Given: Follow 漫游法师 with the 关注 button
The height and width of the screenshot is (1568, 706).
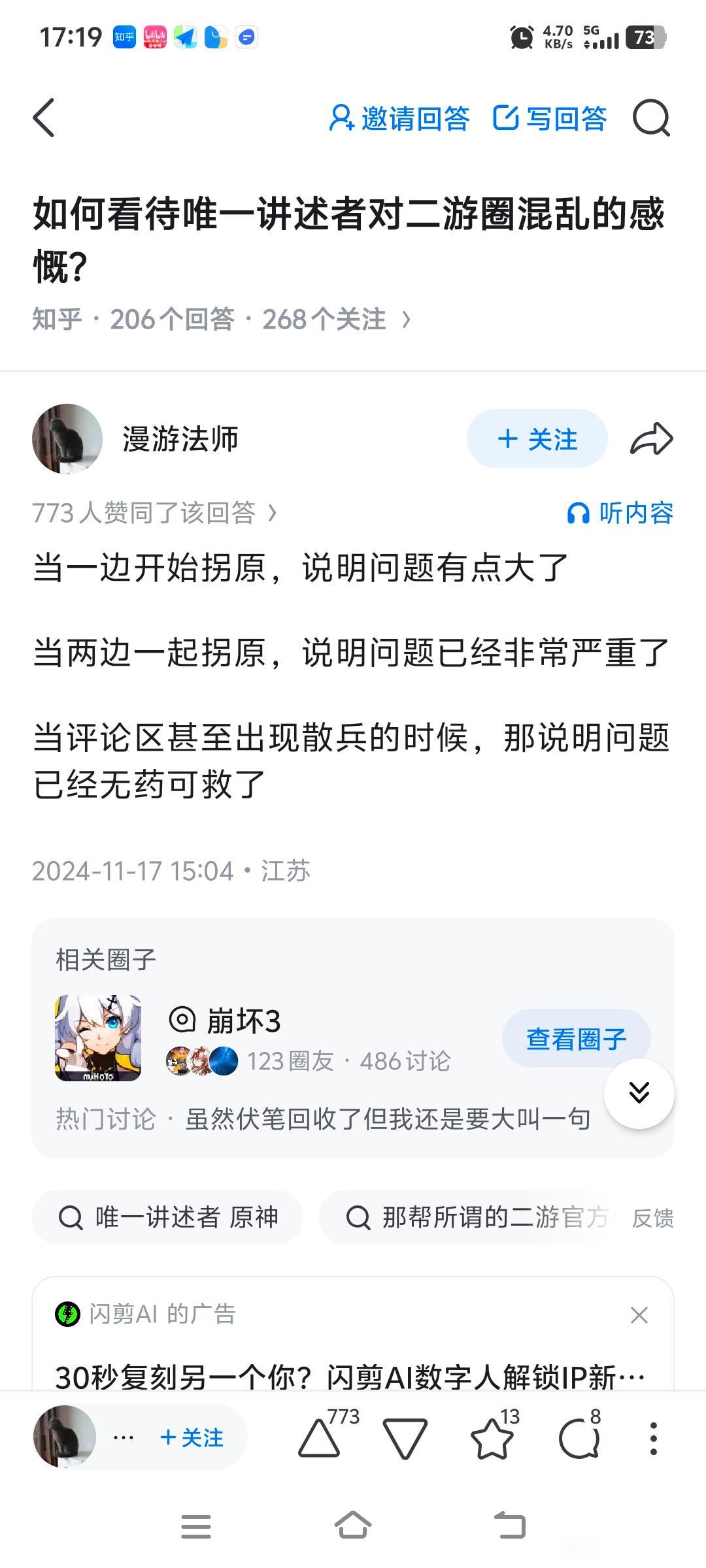Looking at the screenshot, I should (x=537, y=439).
